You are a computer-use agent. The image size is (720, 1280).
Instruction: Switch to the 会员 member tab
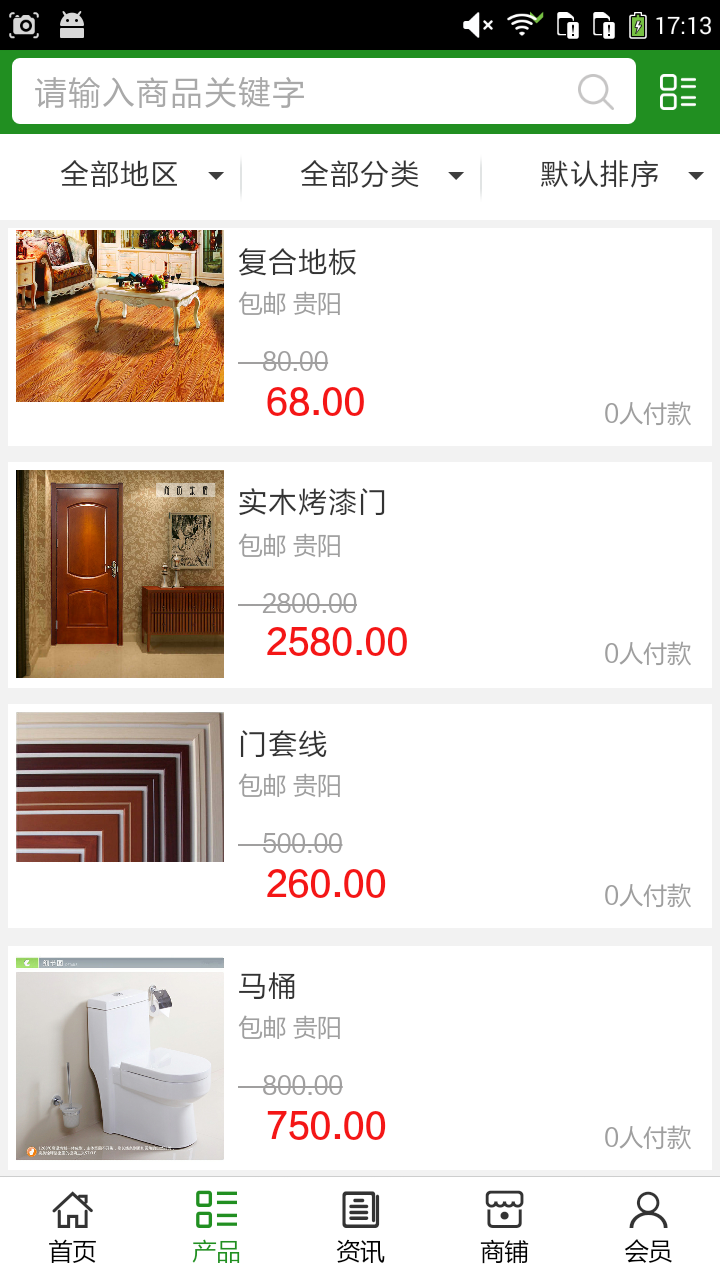pyautogui.click(x=648, y=1228)
